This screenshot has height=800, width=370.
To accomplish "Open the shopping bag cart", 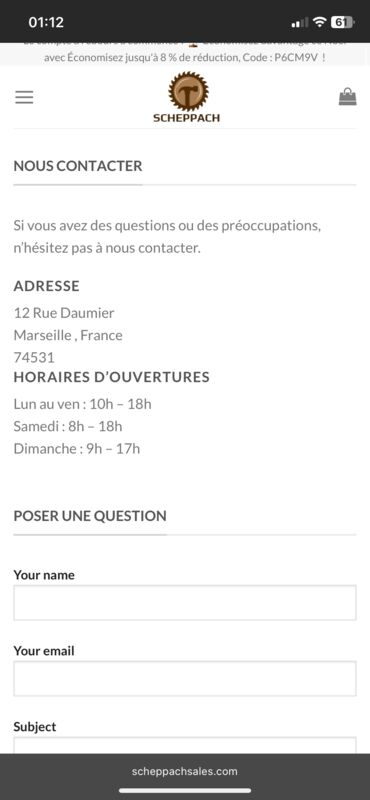I will (348, 97).
